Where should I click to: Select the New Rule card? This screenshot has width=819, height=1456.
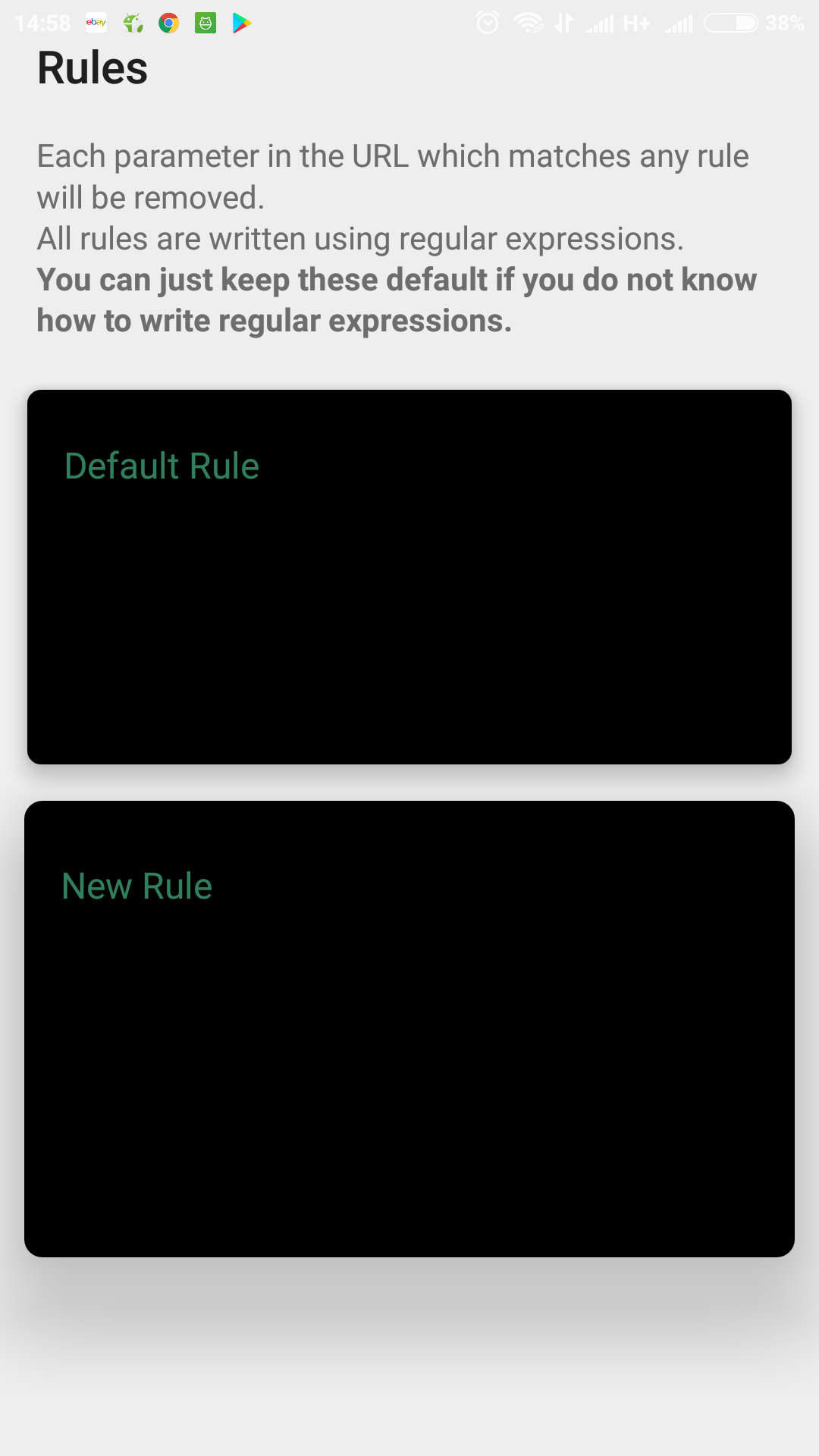[x=409, y=1029]
